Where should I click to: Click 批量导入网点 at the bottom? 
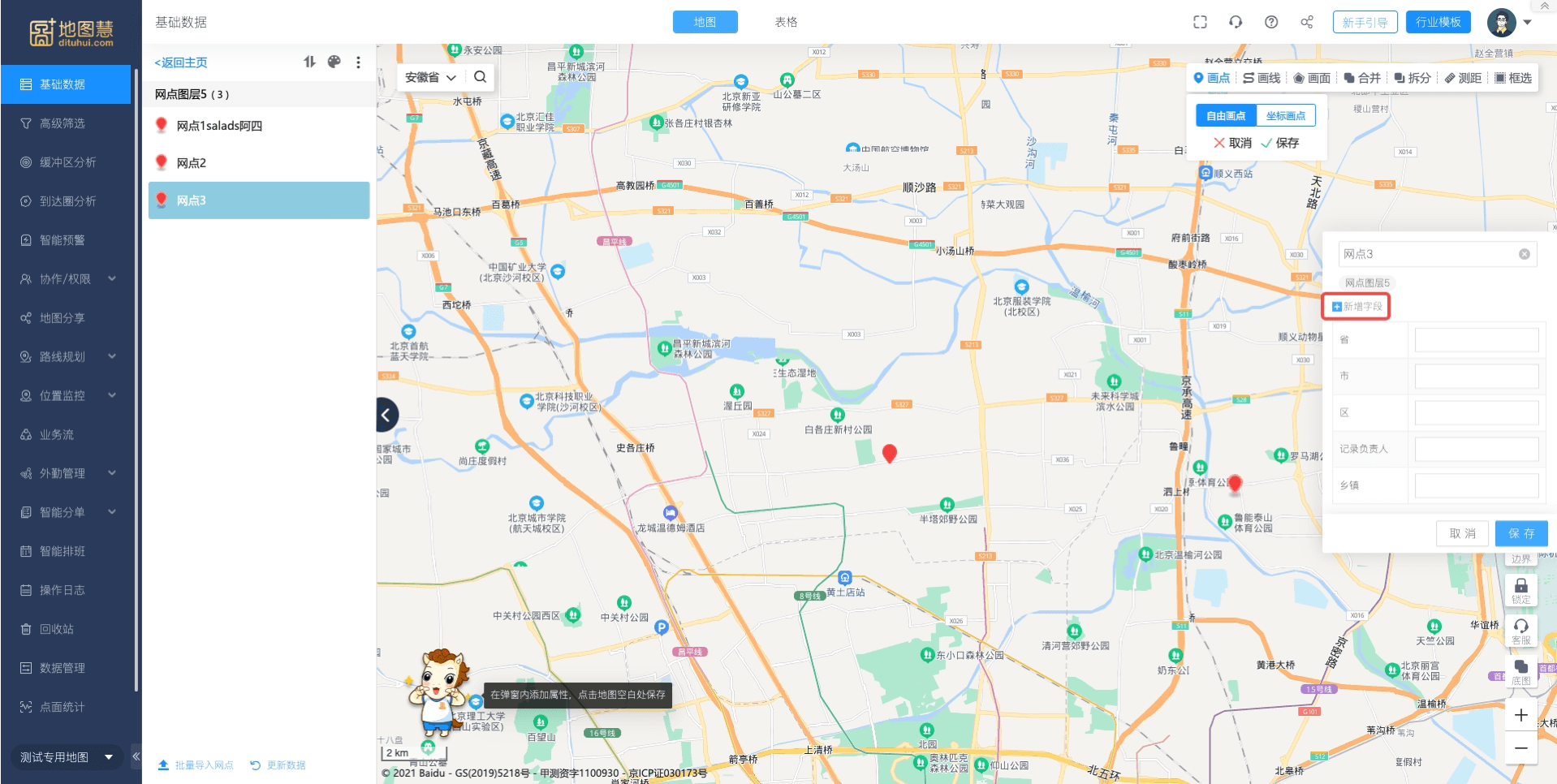(196, 765)
